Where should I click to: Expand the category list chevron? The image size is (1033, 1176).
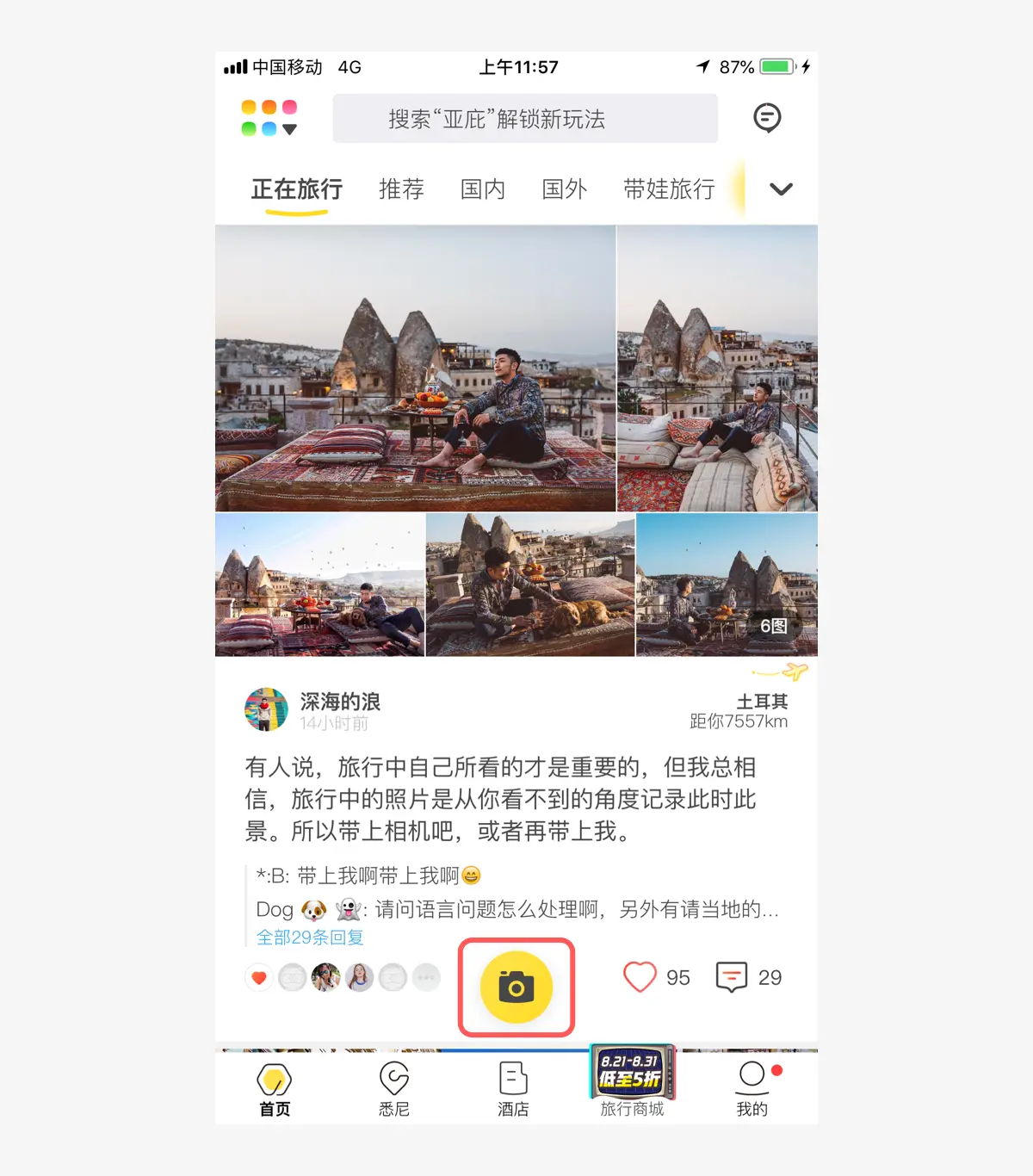[x=781, y=189]
